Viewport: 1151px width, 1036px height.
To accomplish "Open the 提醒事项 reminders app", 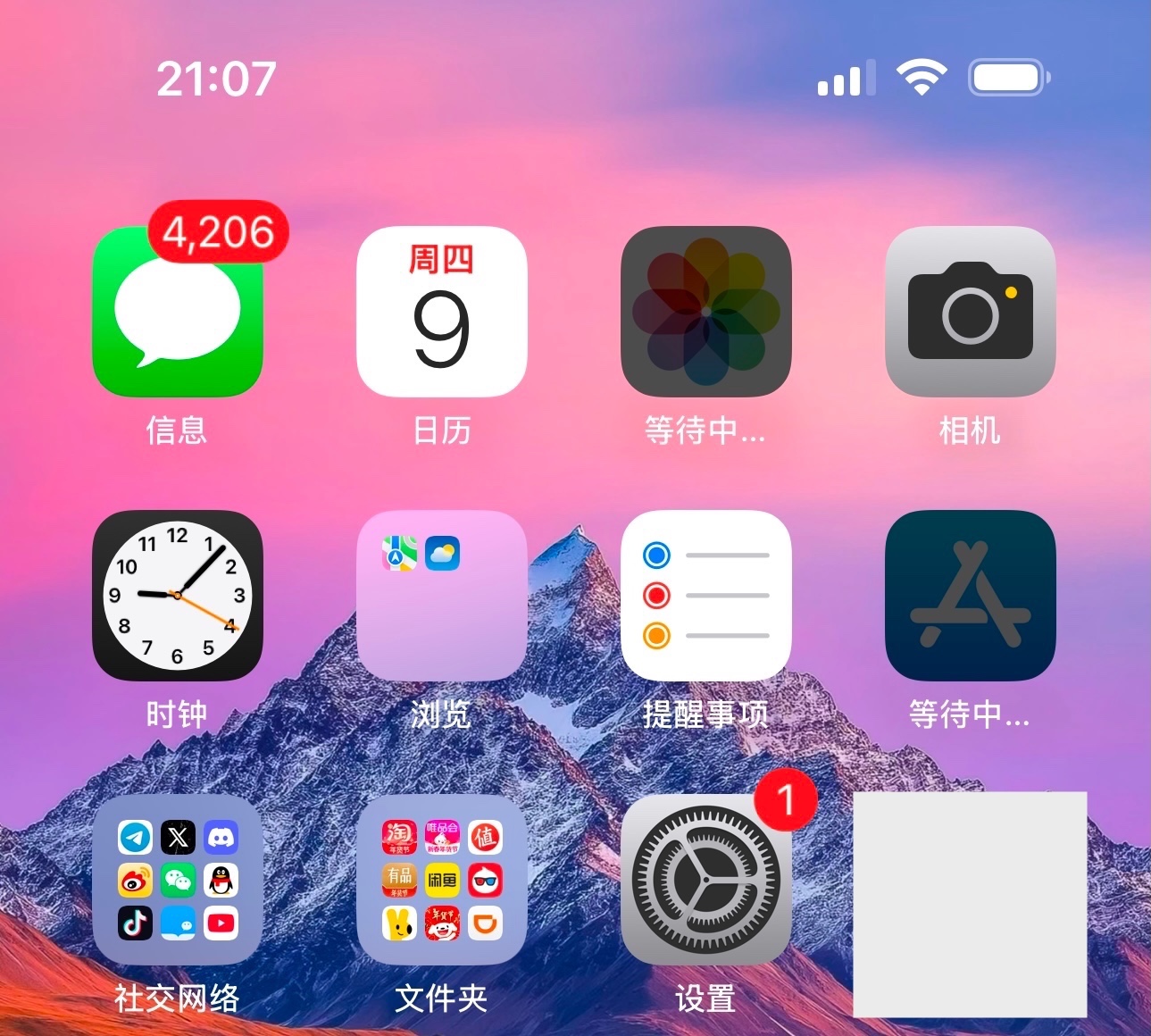I will (705, 596).
